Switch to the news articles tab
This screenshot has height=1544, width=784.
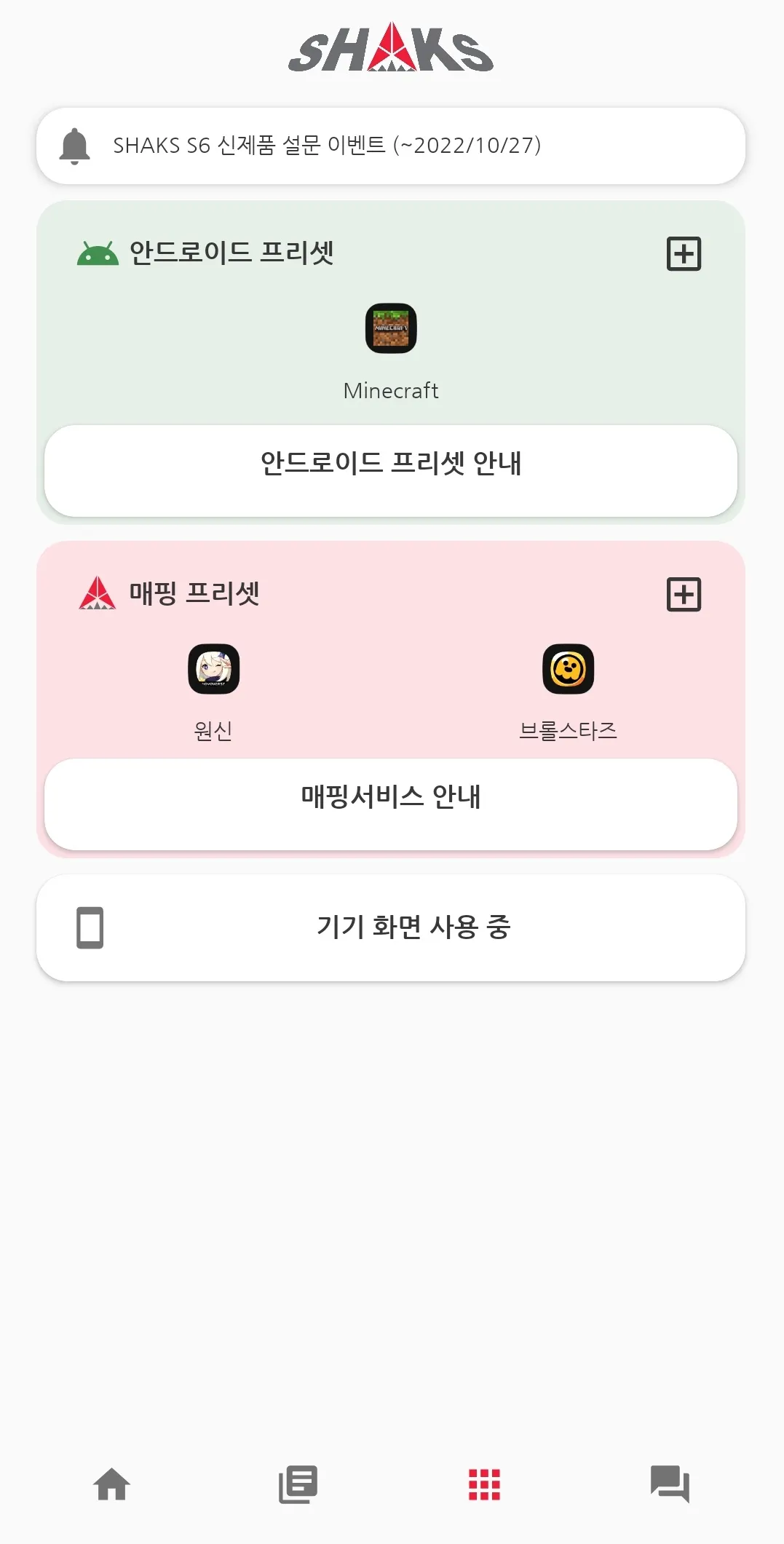point(298,1484)
